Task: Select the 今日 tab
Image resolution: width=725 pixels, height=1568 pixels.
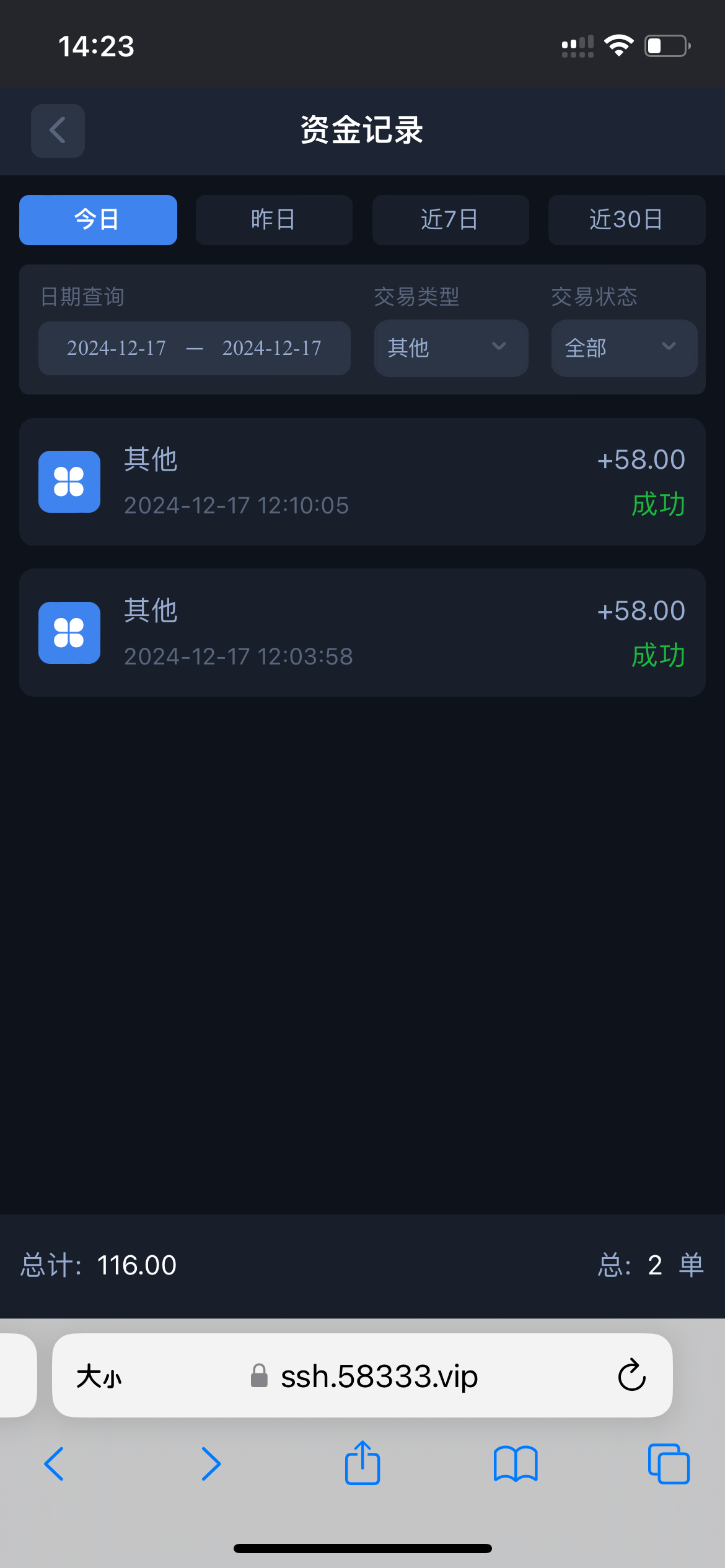Action: [98, 220]
